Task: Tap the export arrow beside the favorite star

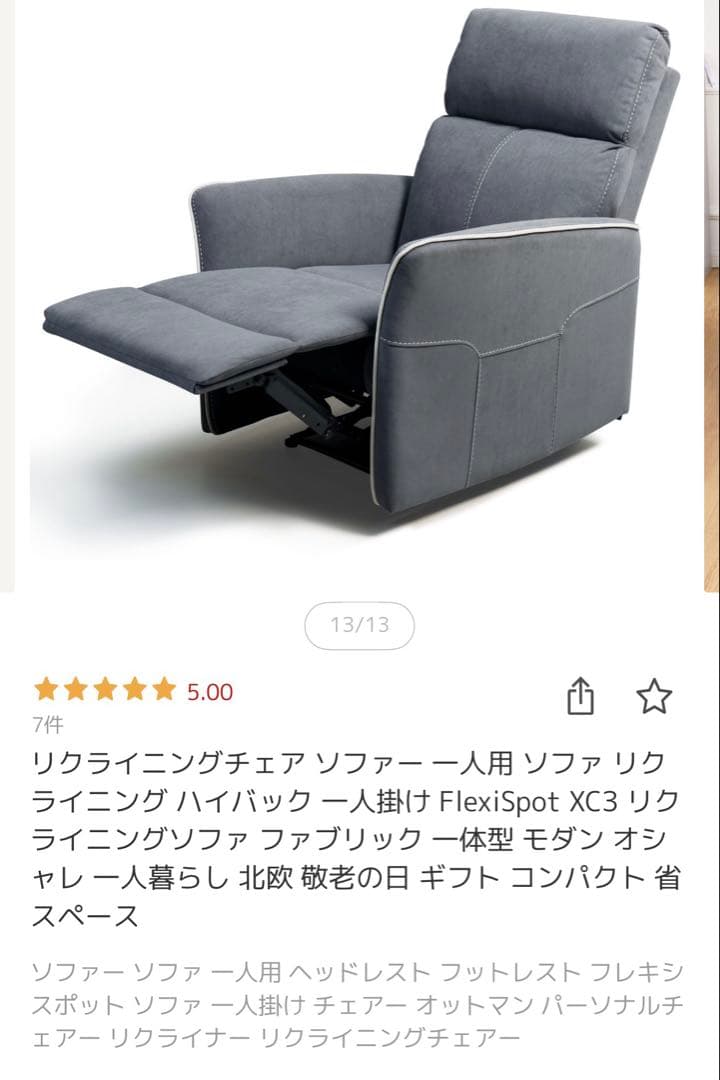Action: 583,697
